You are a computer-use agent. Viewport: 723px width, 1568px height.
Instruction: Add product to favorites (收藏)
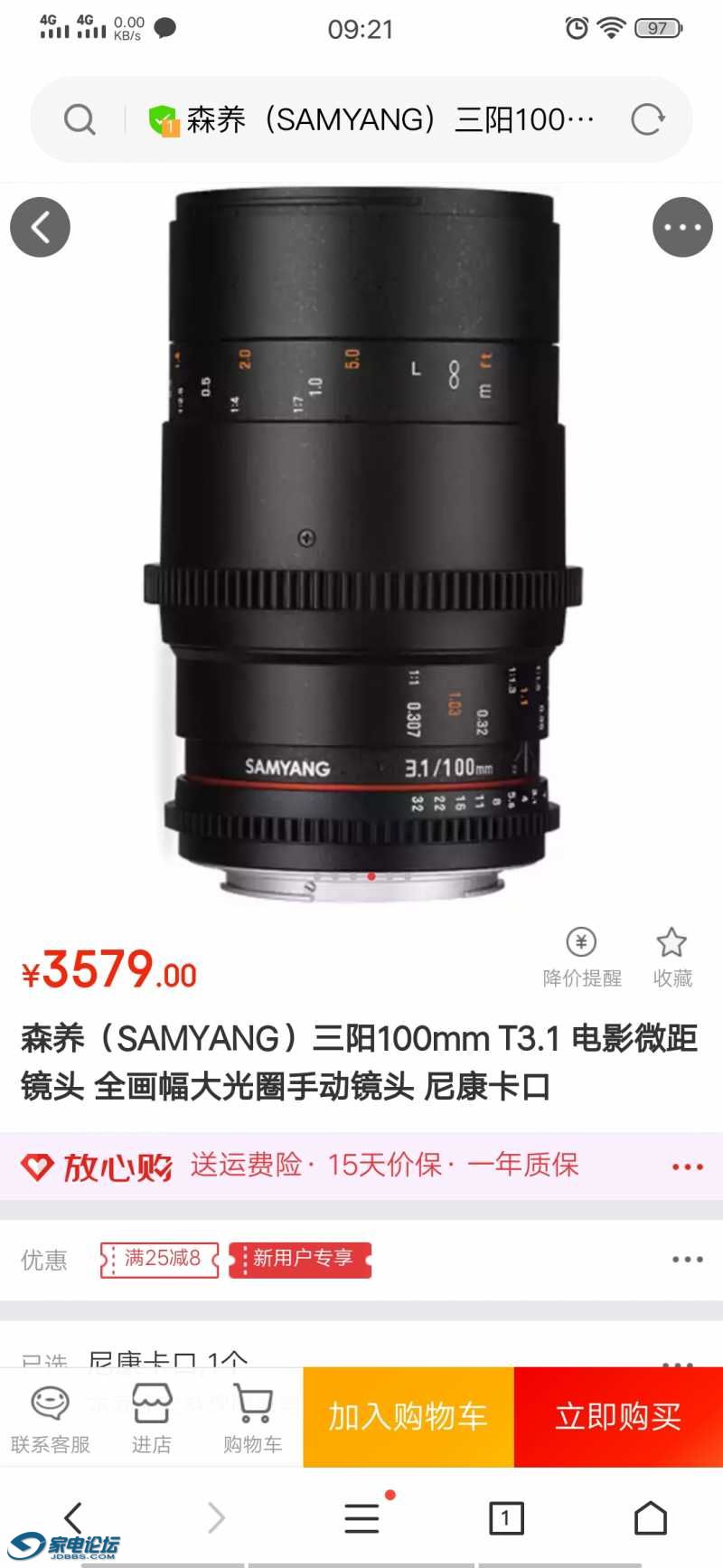click(x=671, y=957)
